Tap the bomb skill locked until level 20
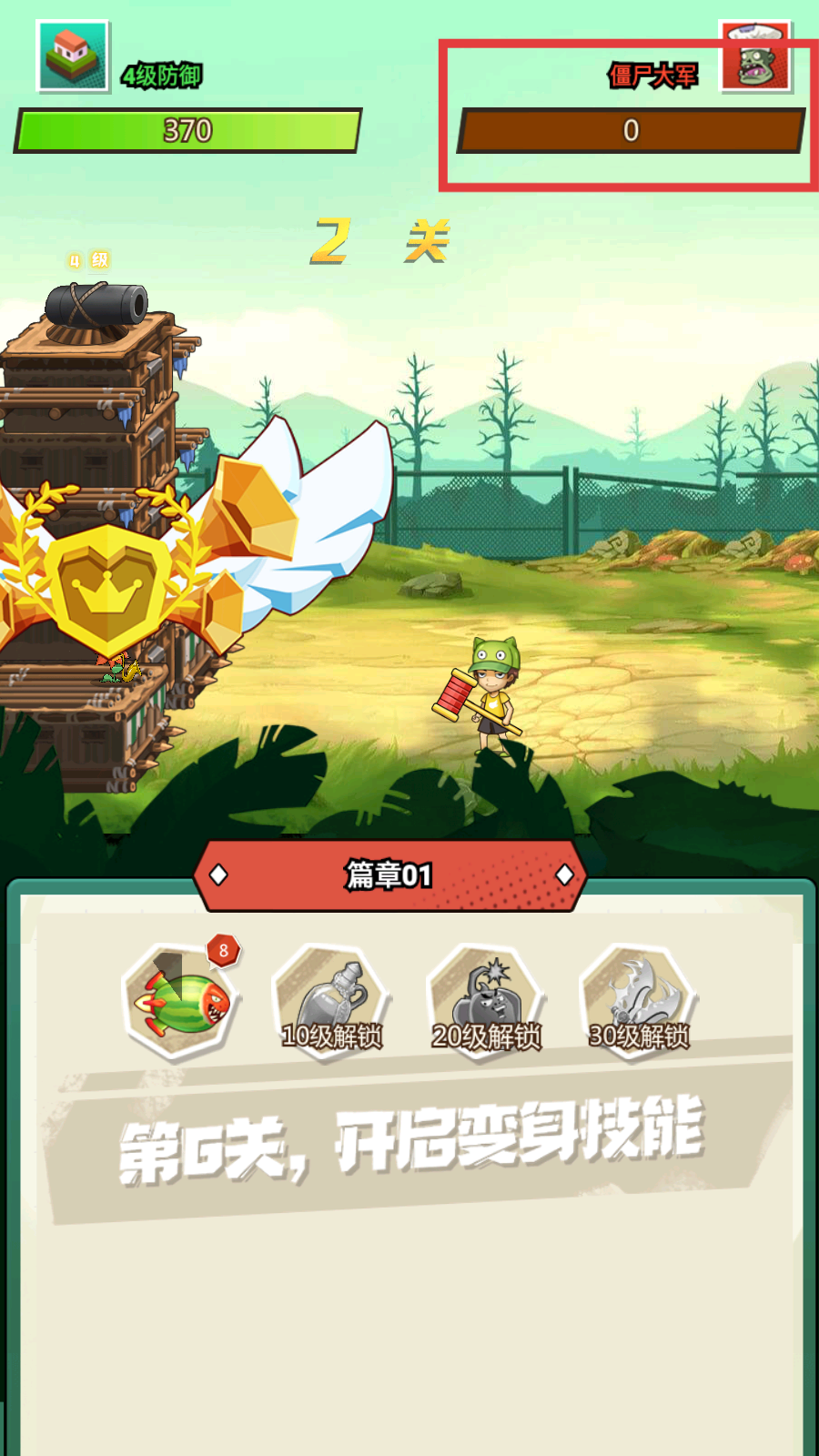The width and height of the screenshot is (819, 1456). point(485,1001)
